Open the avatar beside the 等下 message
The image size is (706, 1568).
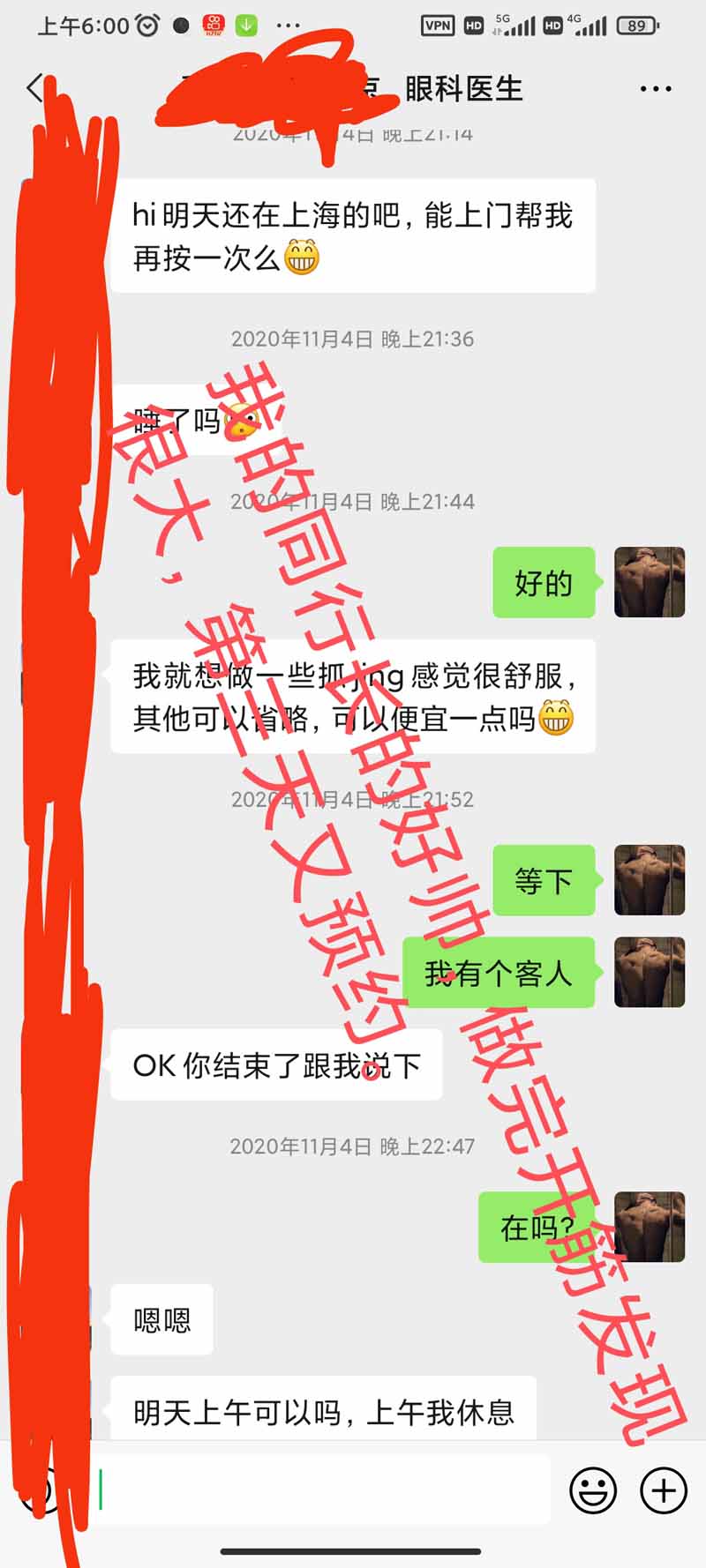click(650, 880)
